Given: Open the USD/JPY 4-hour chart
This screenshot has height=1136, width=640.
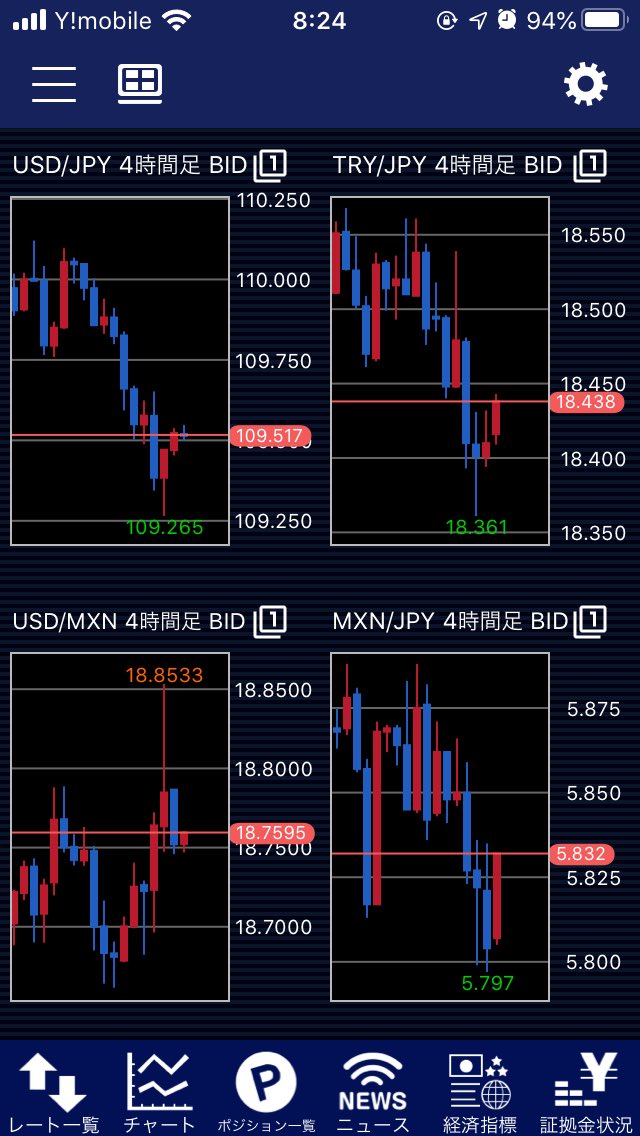Looking at the screenshot, I should pyautogui.click(x=120, y=370).
